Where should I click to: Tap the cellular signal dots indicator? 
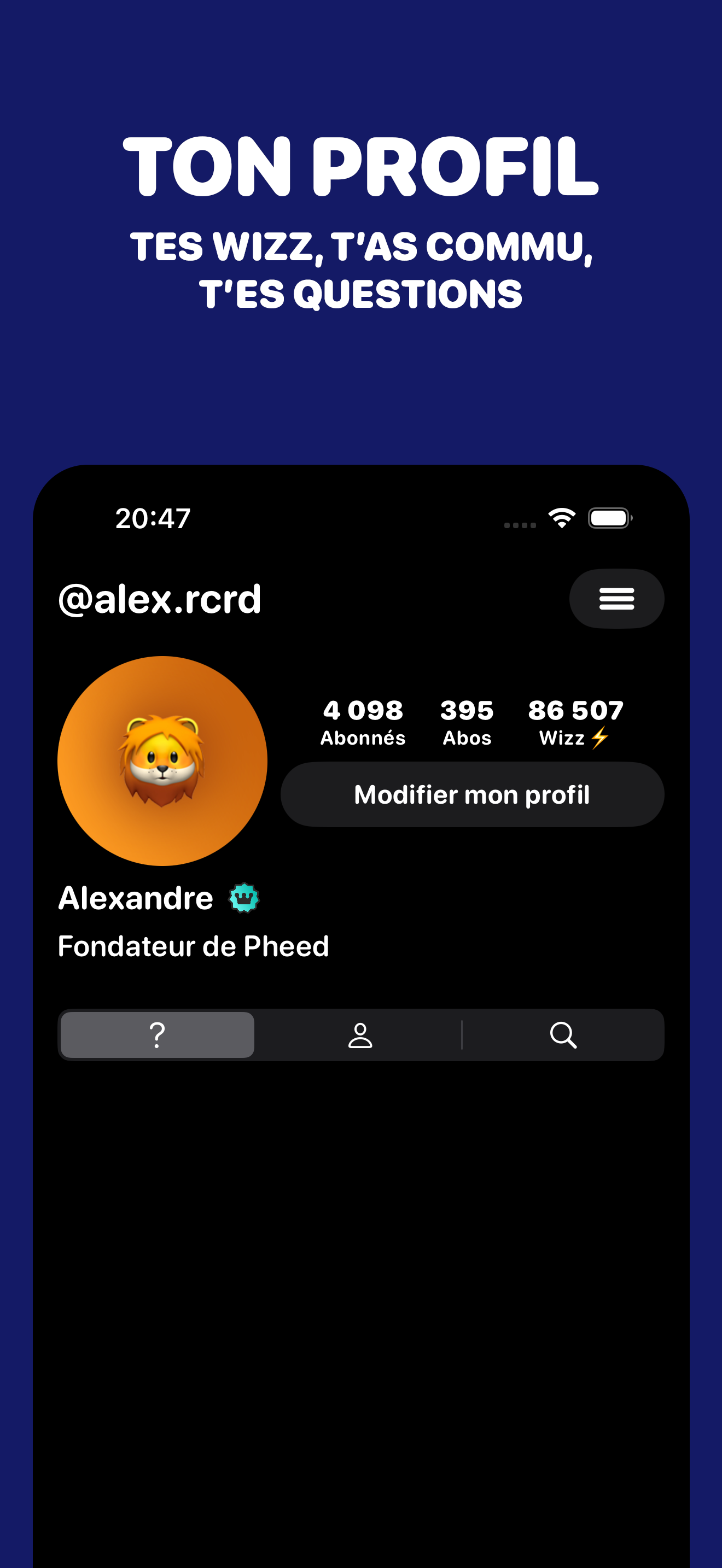click(x=519, y=524)
